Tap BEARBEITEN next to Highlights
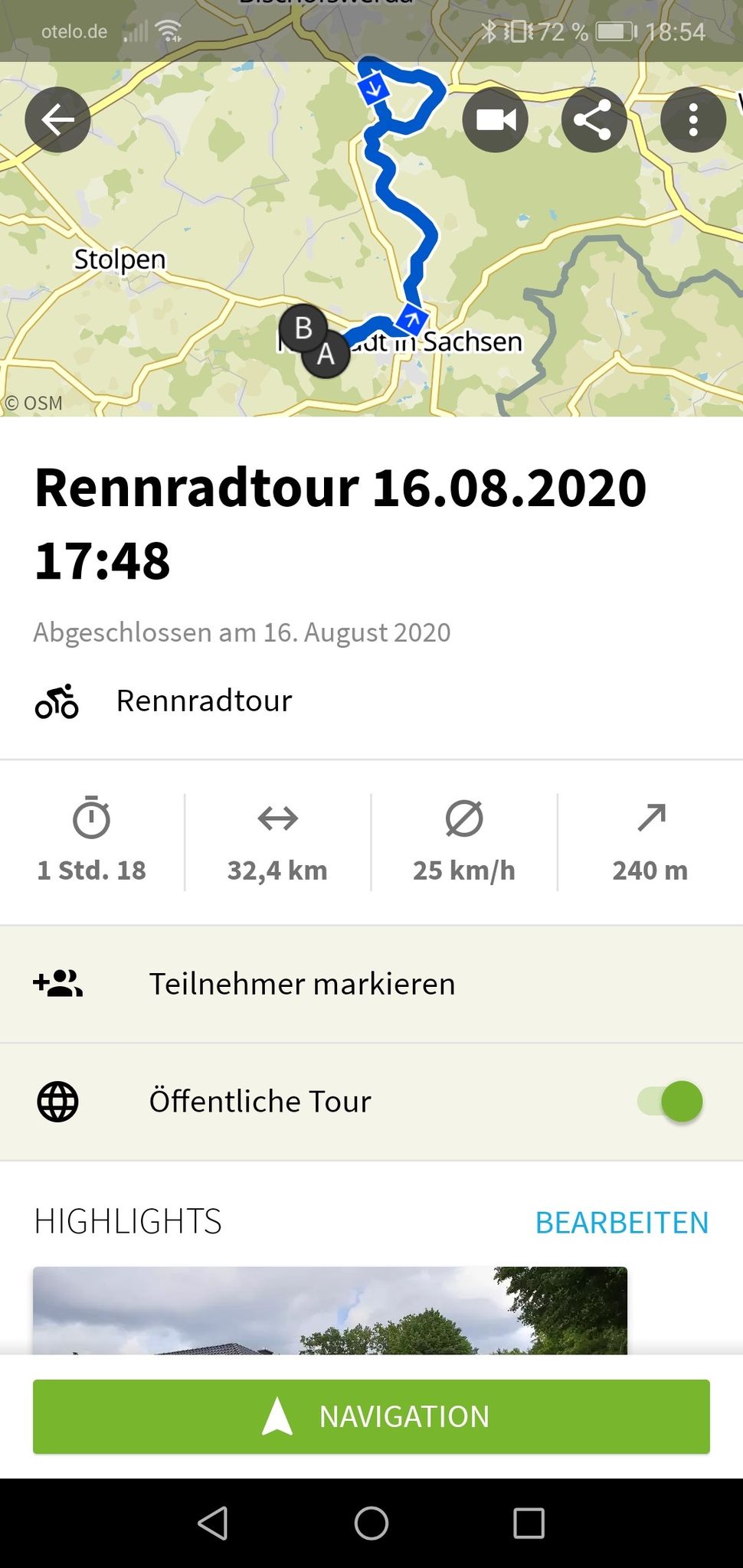The image size is (743, 1568). 622,1223
